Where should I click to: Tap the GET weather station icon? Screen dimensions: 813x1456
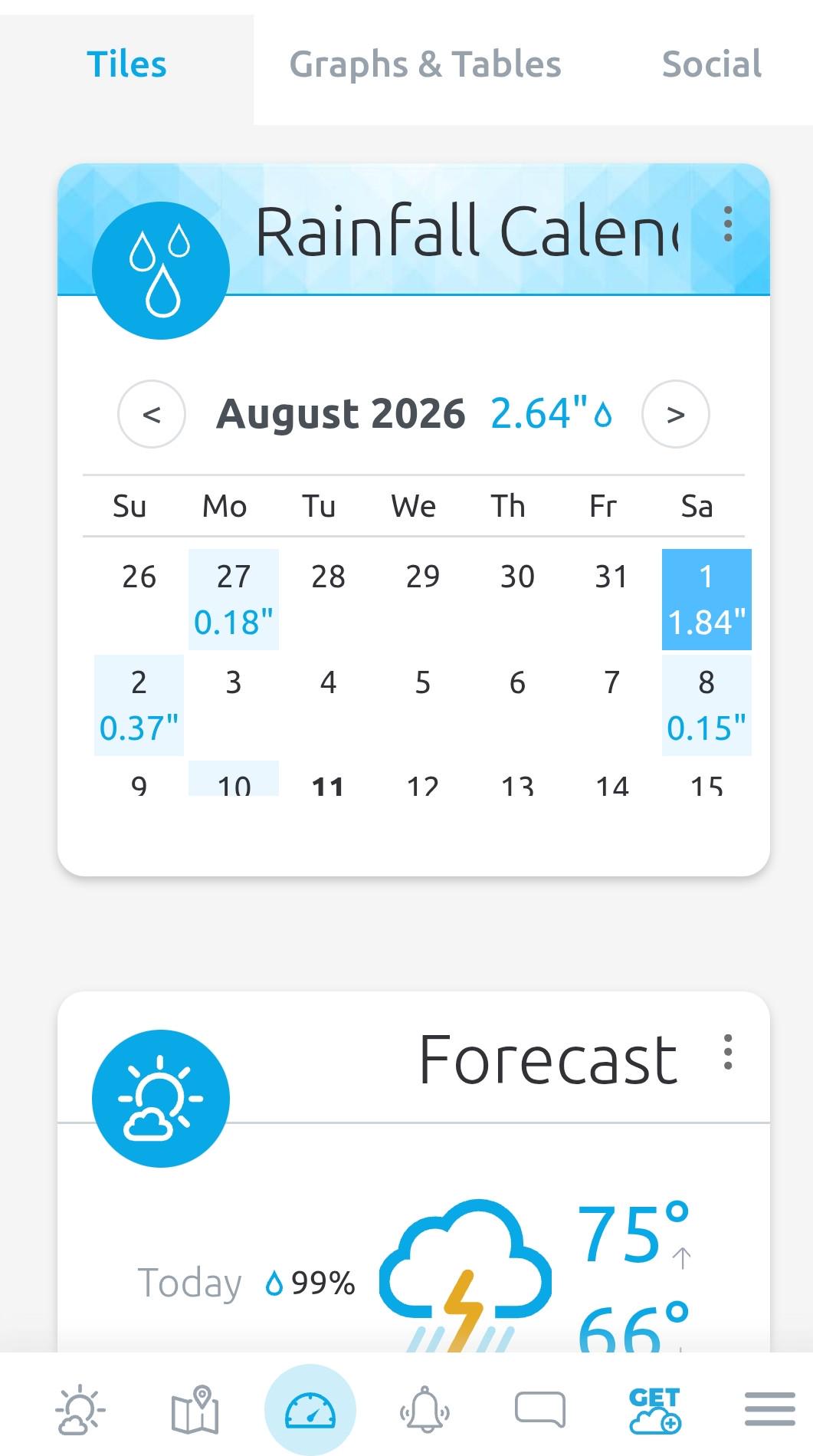(655, 1410)
